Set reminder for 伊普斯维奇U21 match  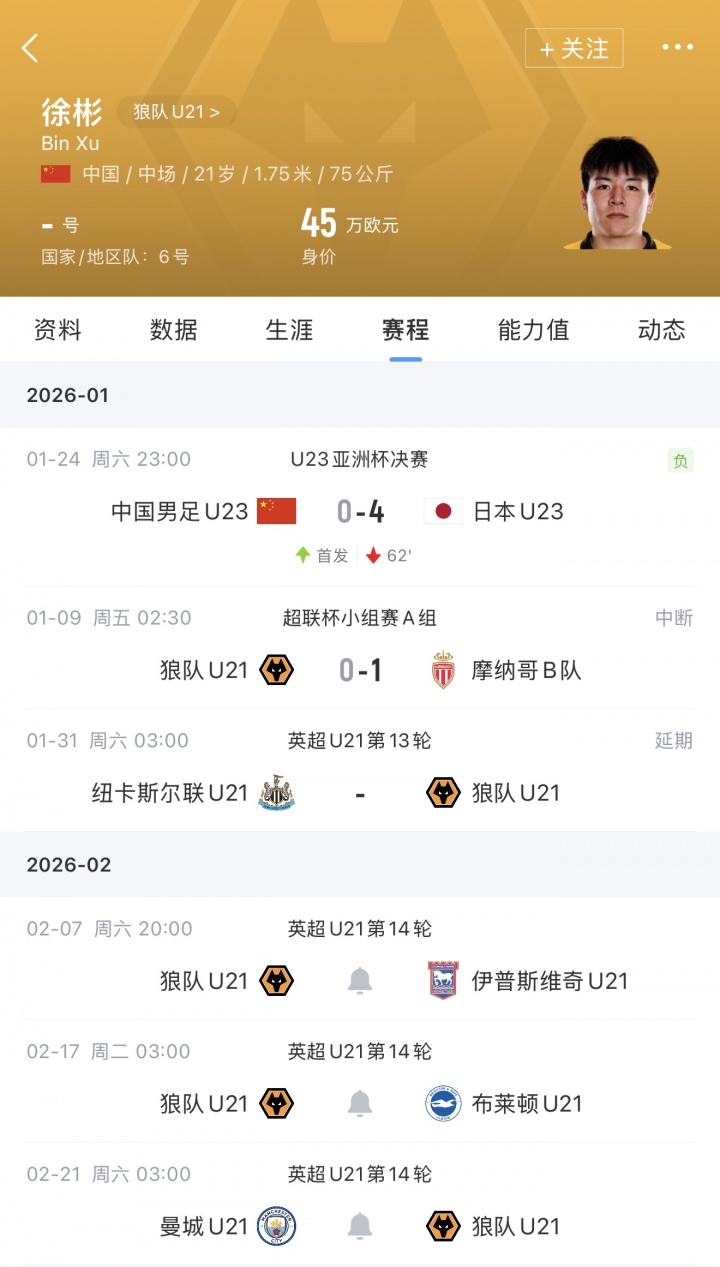360,981
